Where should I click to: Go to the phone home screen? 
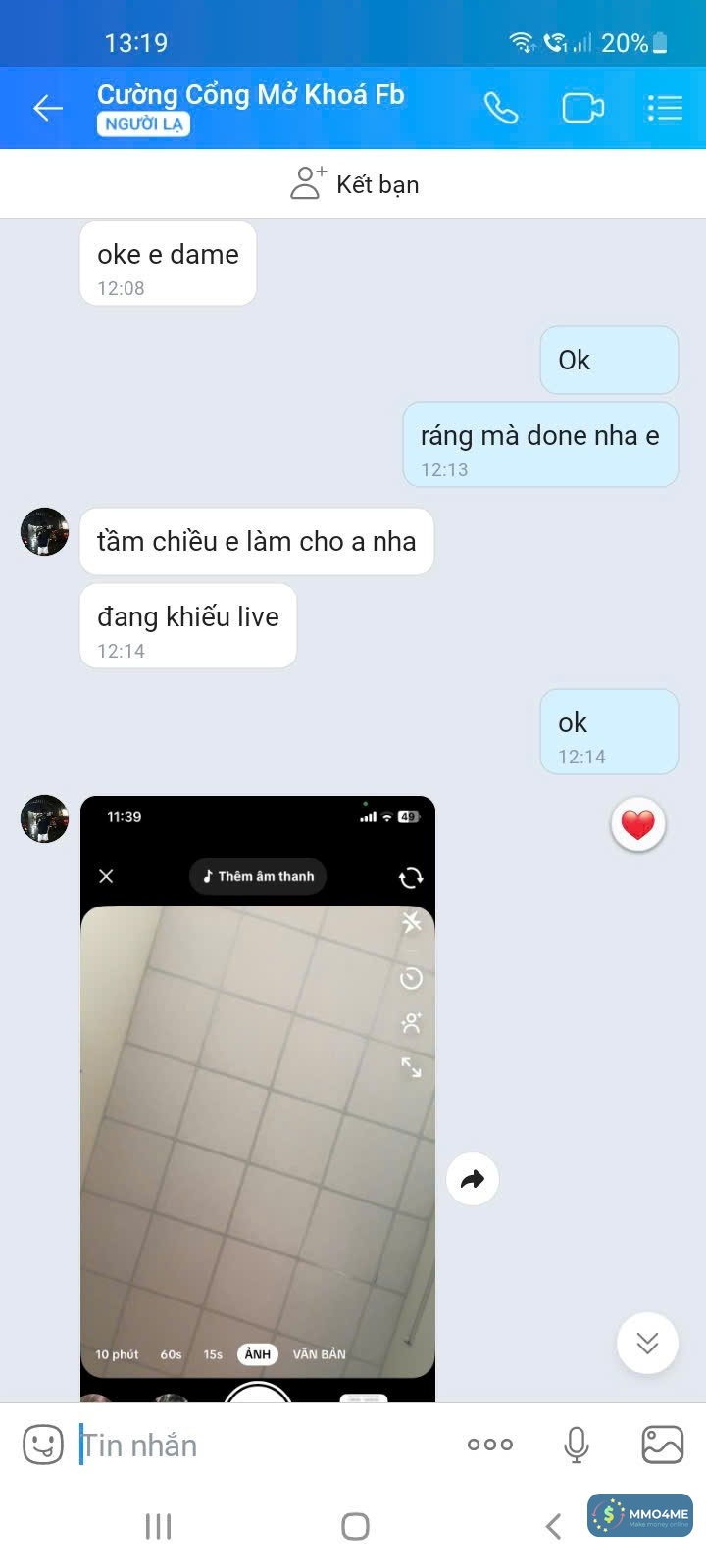point(355,1526)
